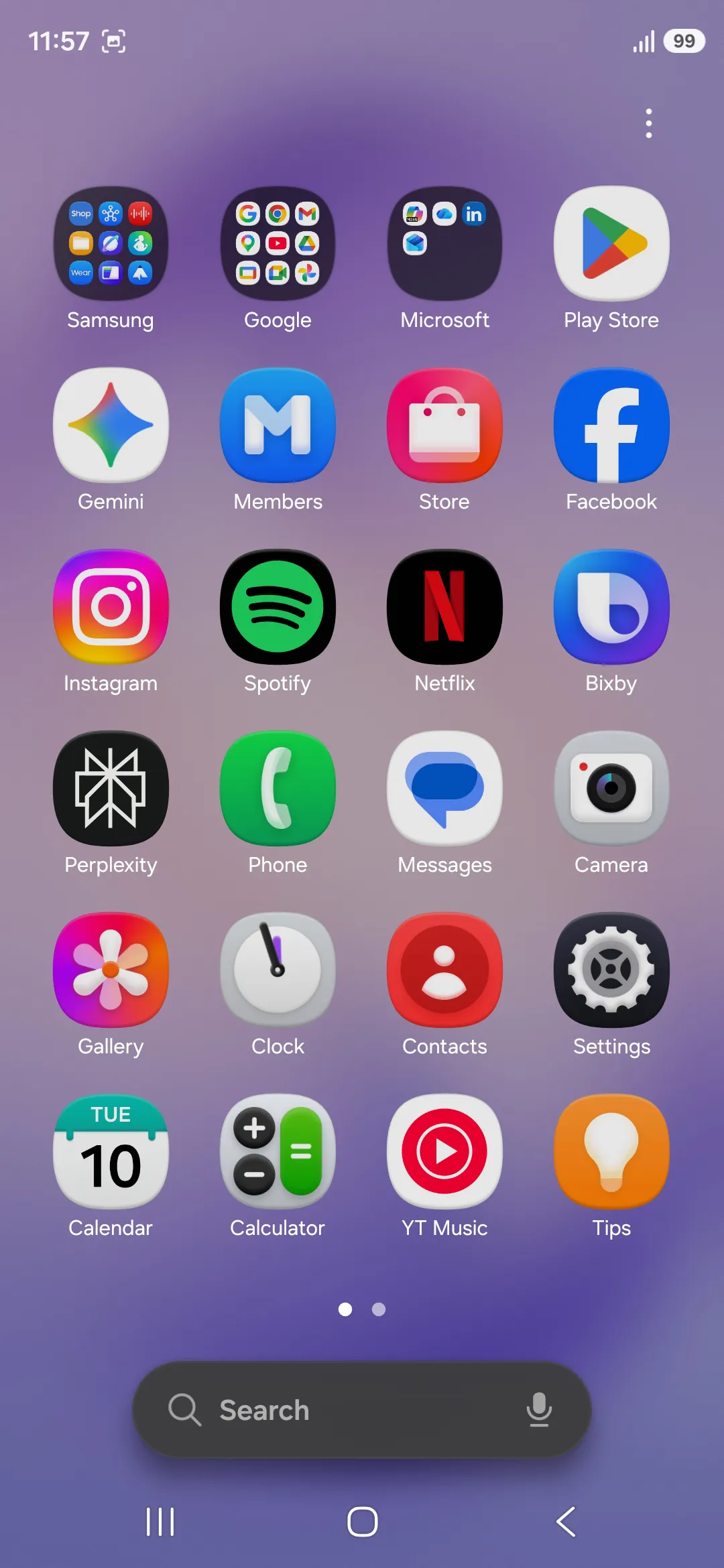Launch Instagram from the app drawer
Image resolution: width=724 pixels, height=1568 pixels.
111,606
